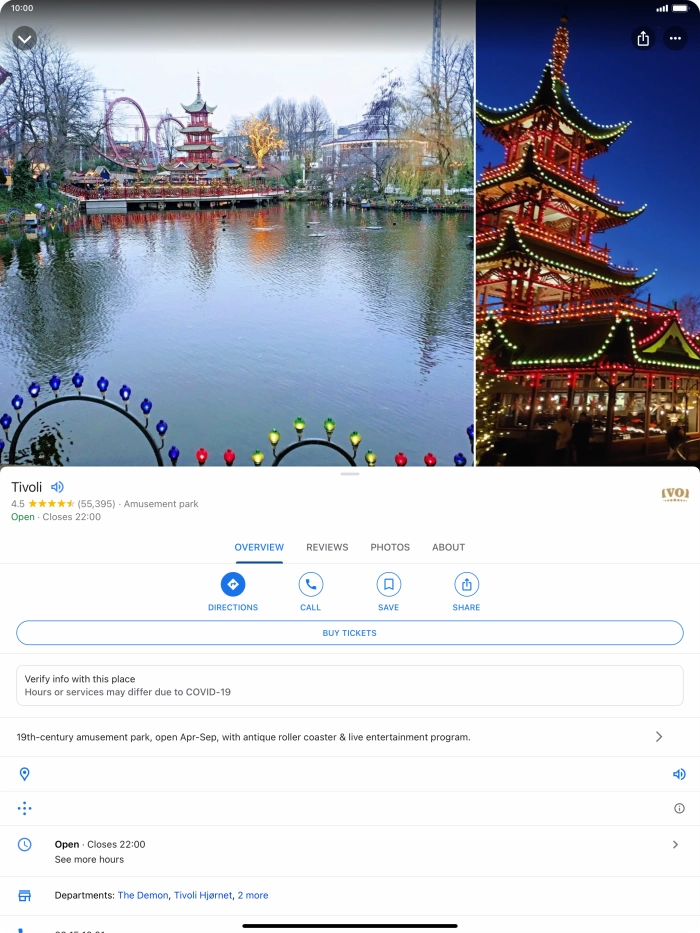Show the 2 more departments
This screenshot has height=933, width=700.
click(253, 895)
